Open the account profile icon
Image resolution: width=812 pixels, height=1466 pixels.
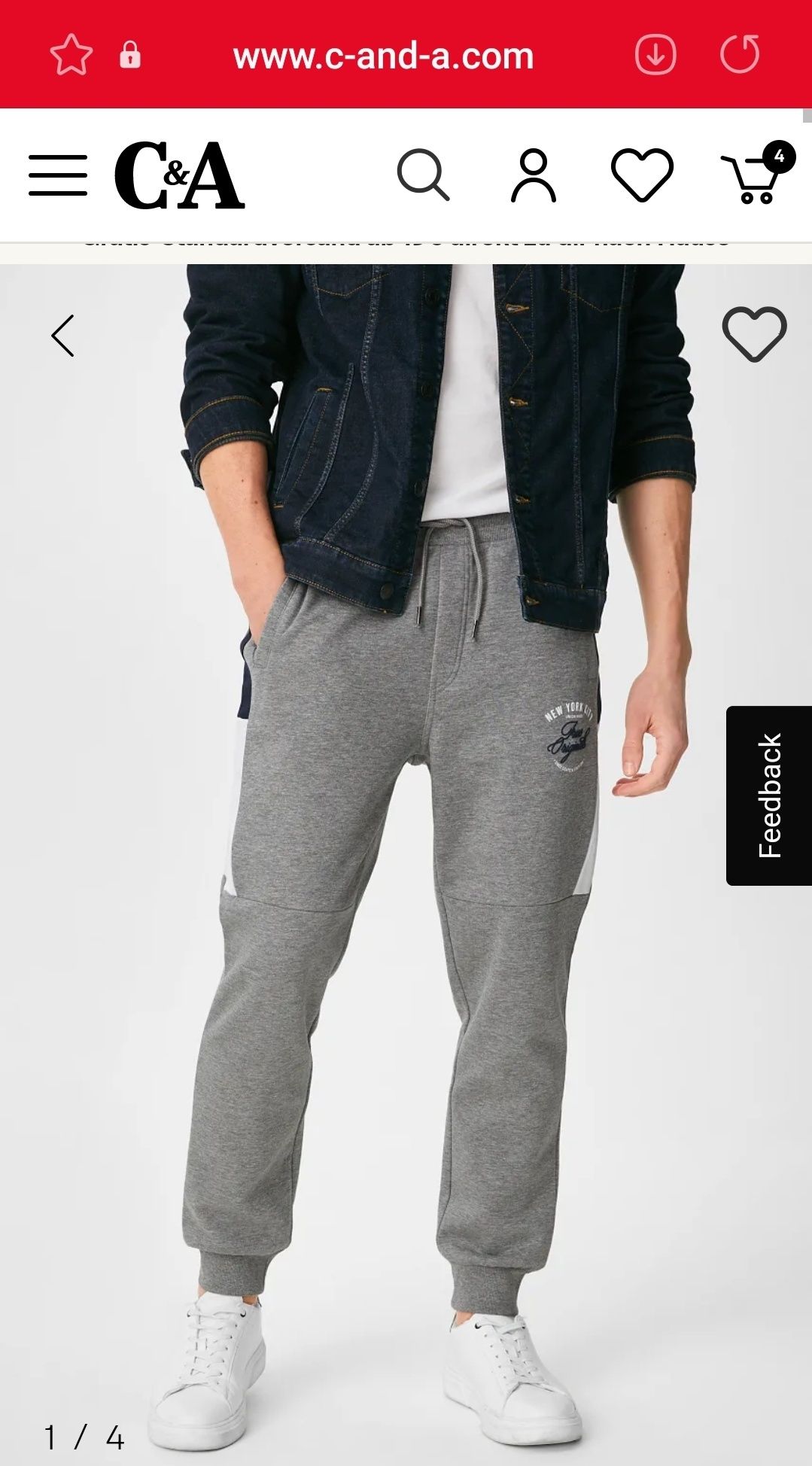coord(534,175)
